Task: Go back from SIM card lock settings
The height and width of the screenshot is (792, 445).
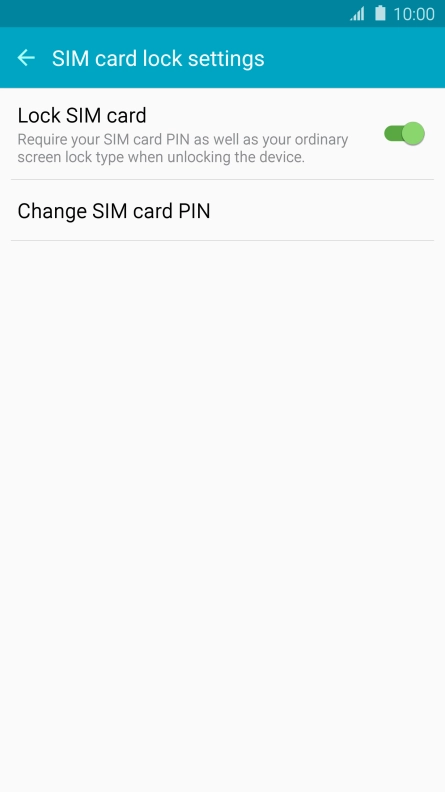Action: [x=26, y=58]
